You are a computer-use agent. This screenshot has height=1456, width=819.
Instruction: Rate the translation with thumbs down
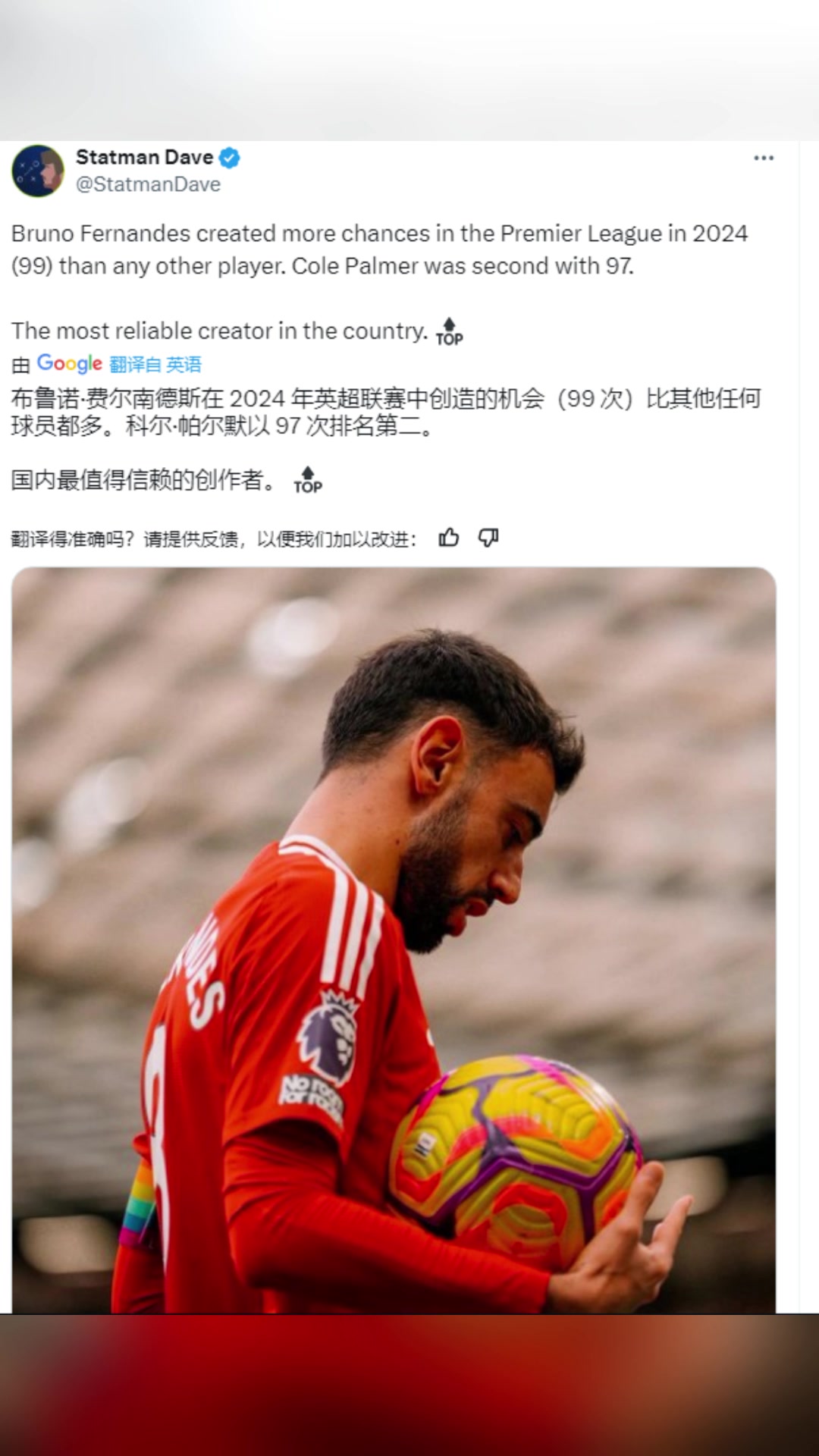click(488, 538)
